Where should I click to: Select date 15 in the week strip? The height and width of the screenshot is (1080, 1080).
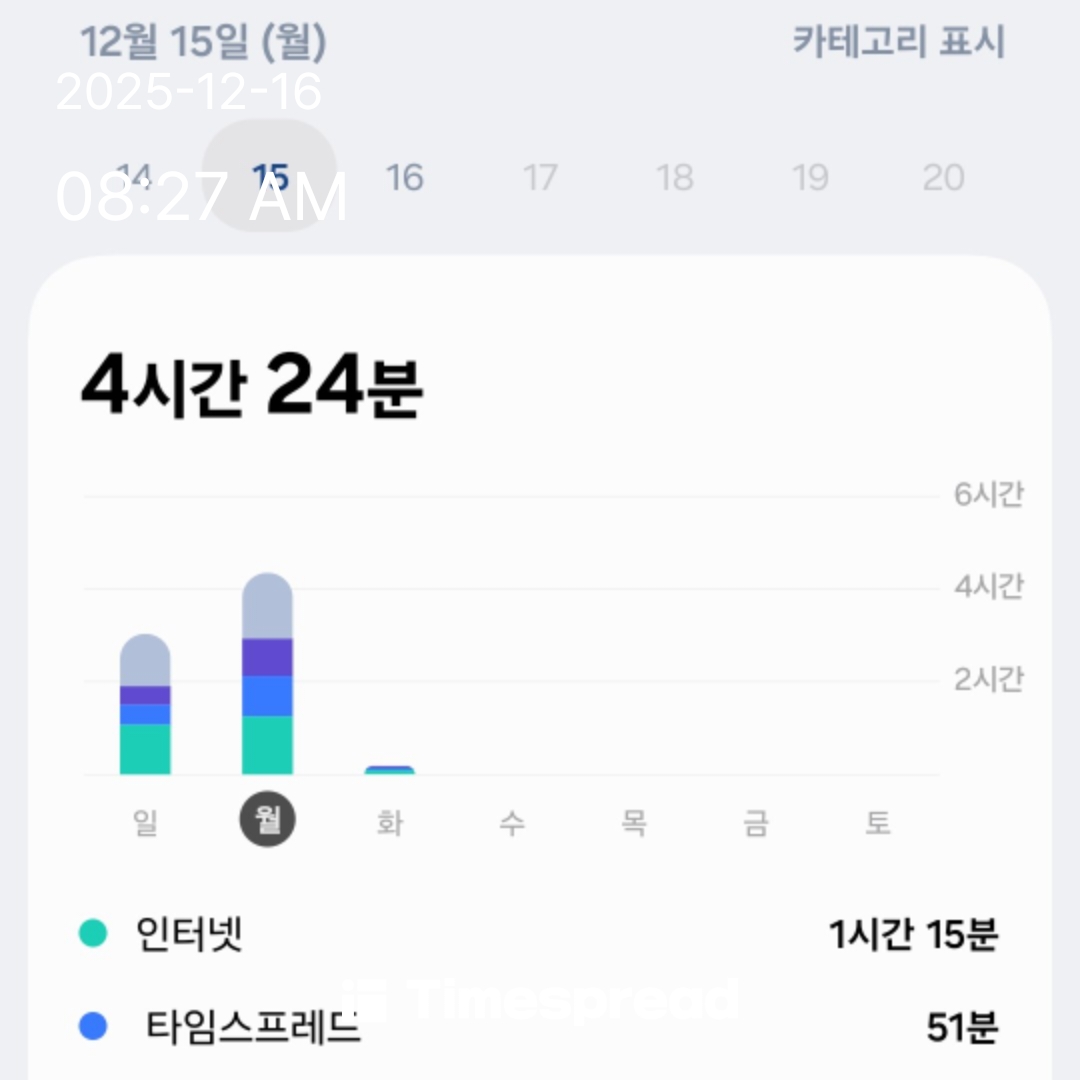click(269, 178)
